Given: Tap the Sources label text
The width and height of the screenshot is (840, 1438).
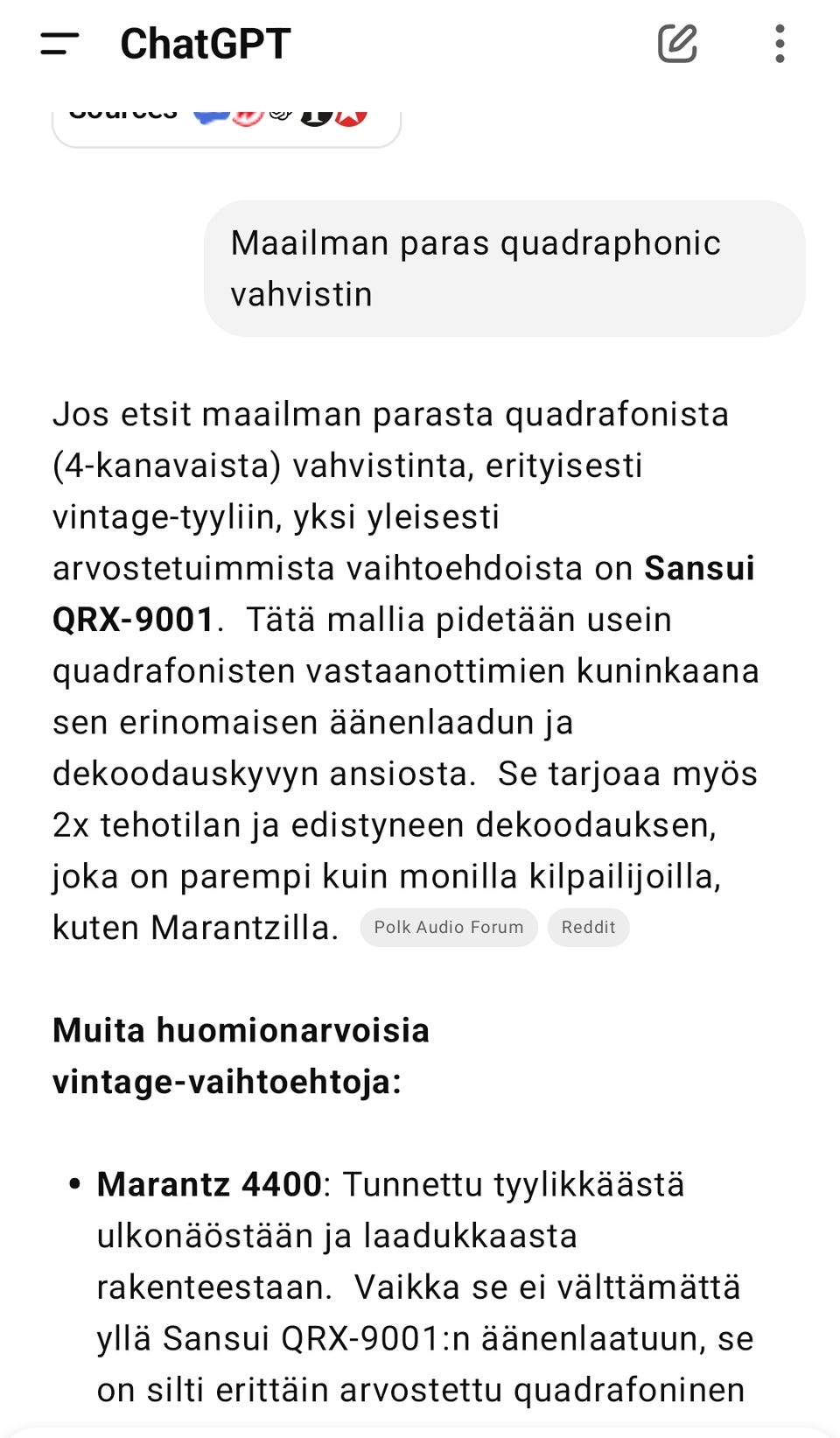Looking at the screenshot, I should click(122, 112).
